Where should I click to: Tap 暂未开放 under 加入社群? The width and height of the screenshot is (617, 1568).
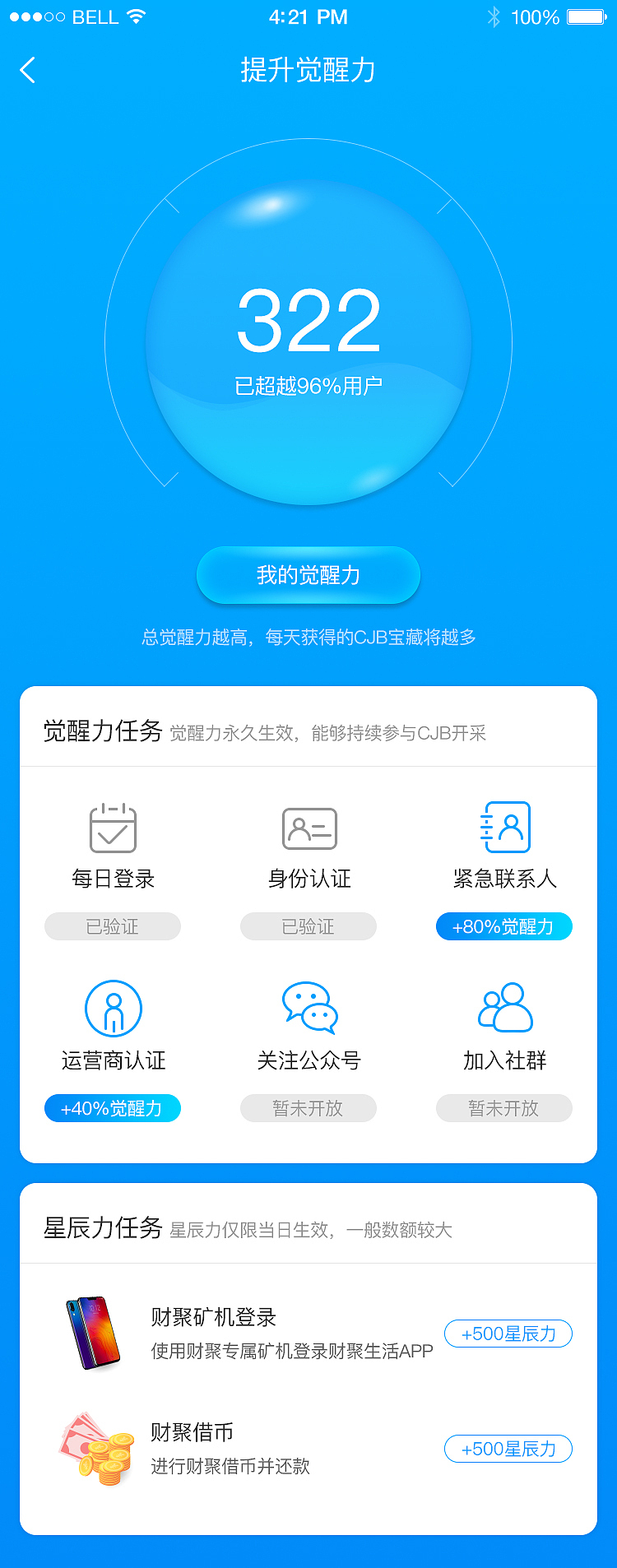coord(504,1108)
